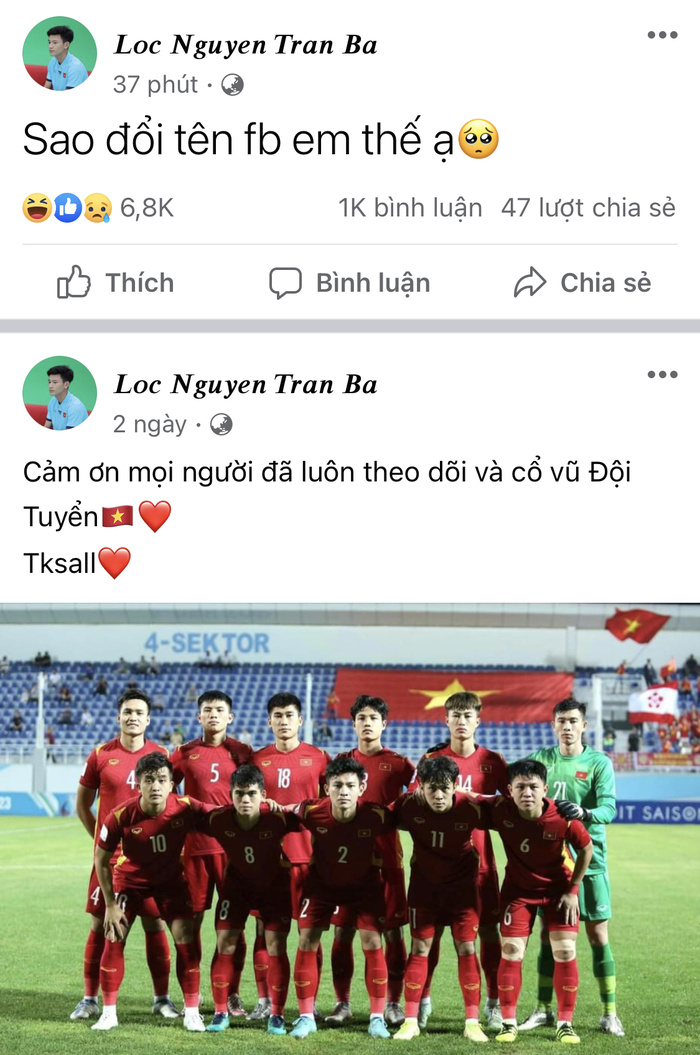
Task: View the 1K bình luận comments
Action: 410,208
